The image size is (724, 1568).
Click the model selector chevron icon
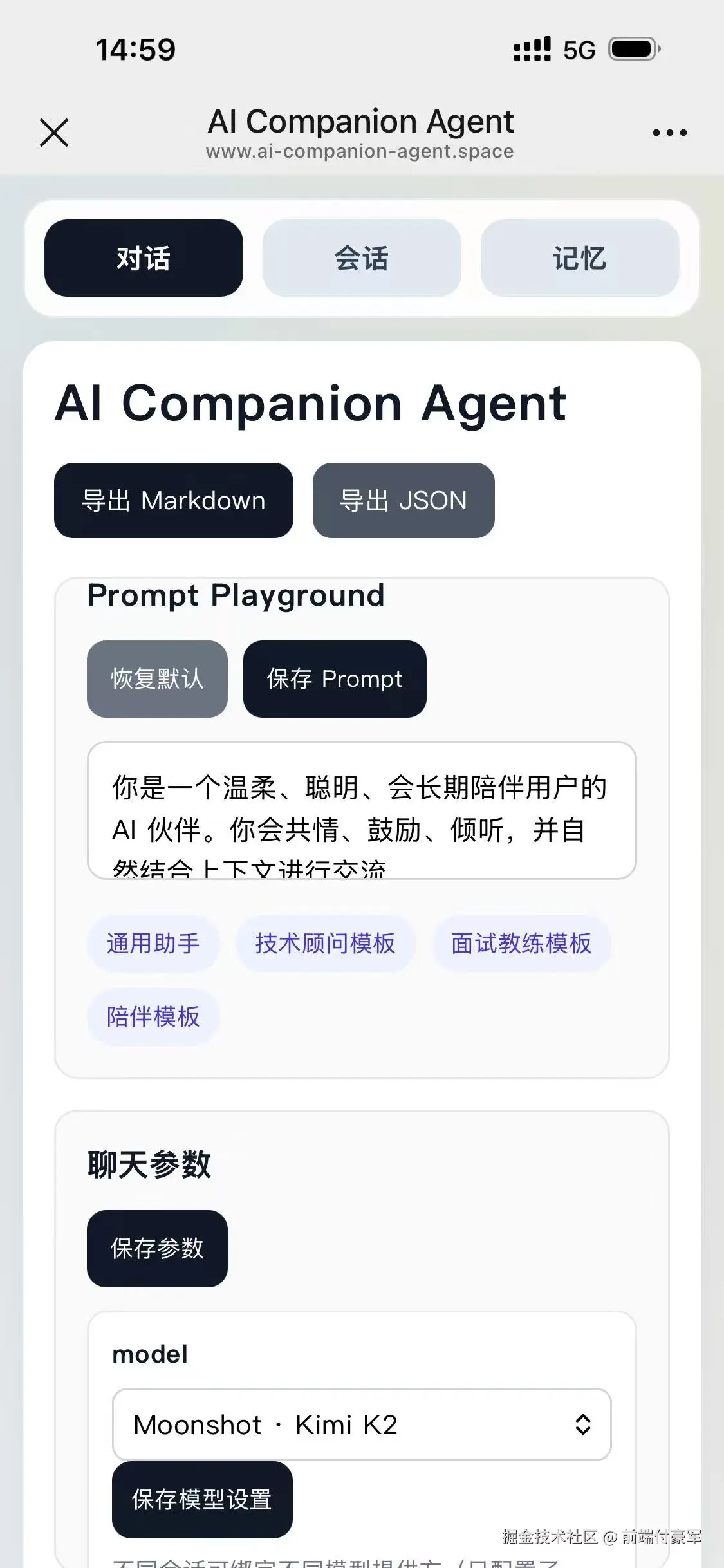tap(582, 1424)
